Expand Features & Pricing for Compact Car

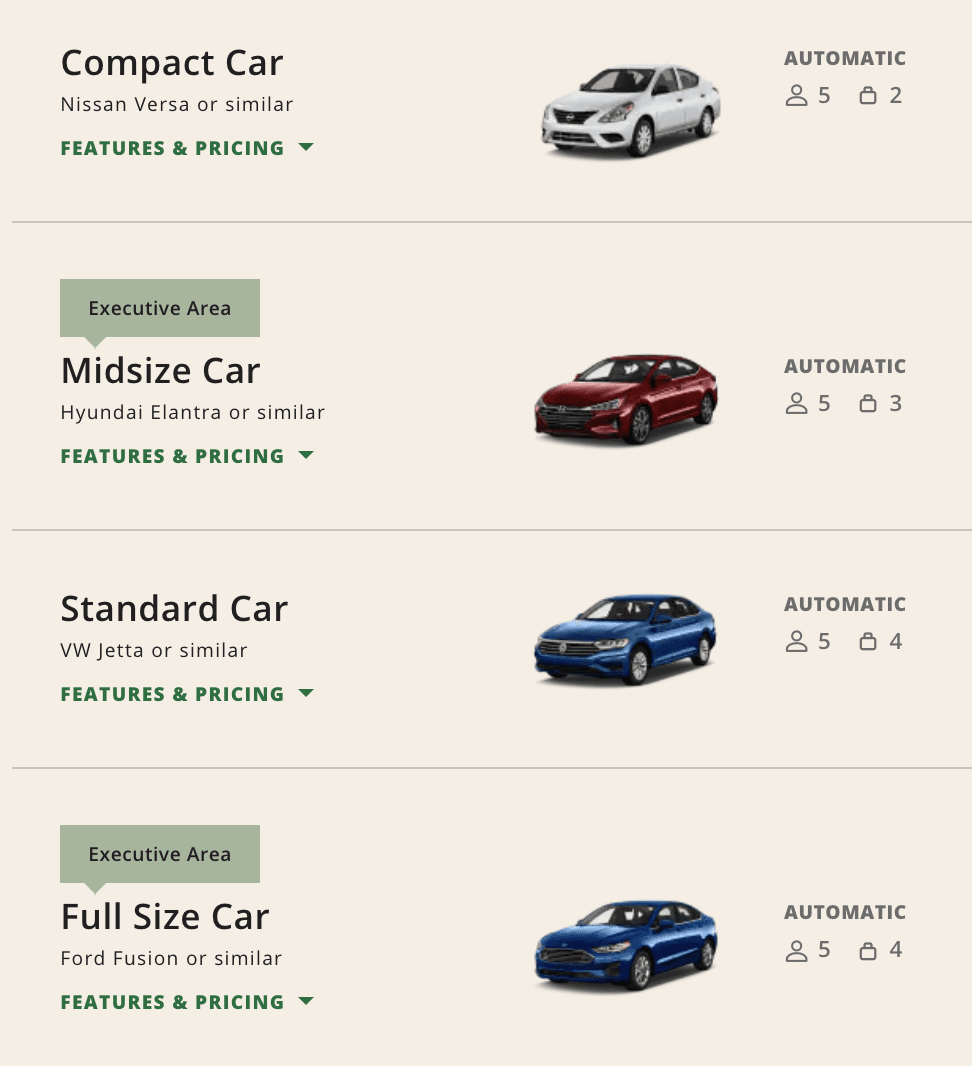pos(186,147)
